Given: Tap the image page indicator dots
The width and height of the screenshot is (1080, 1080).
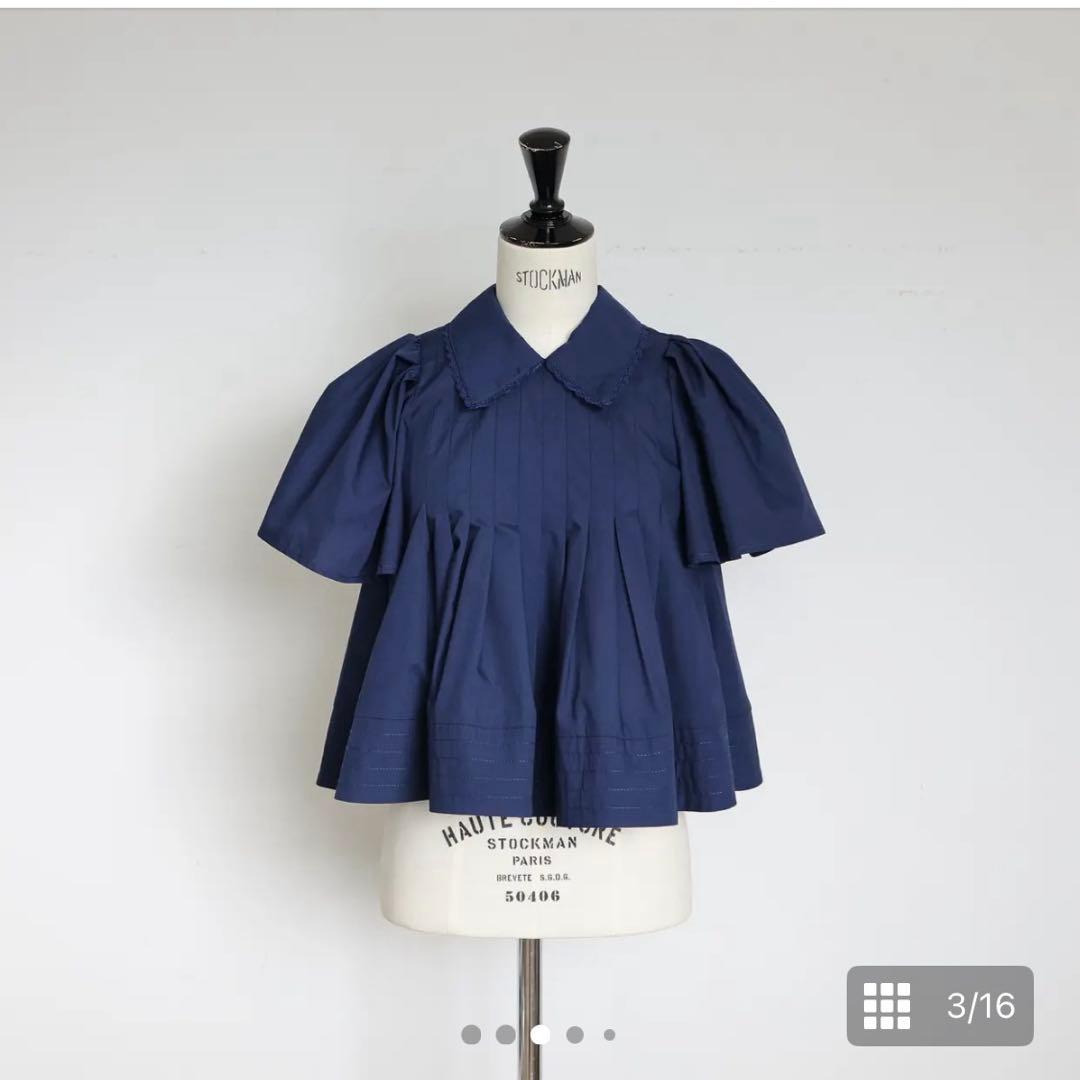Looking at the screenshot, I should pos(539,1035).
